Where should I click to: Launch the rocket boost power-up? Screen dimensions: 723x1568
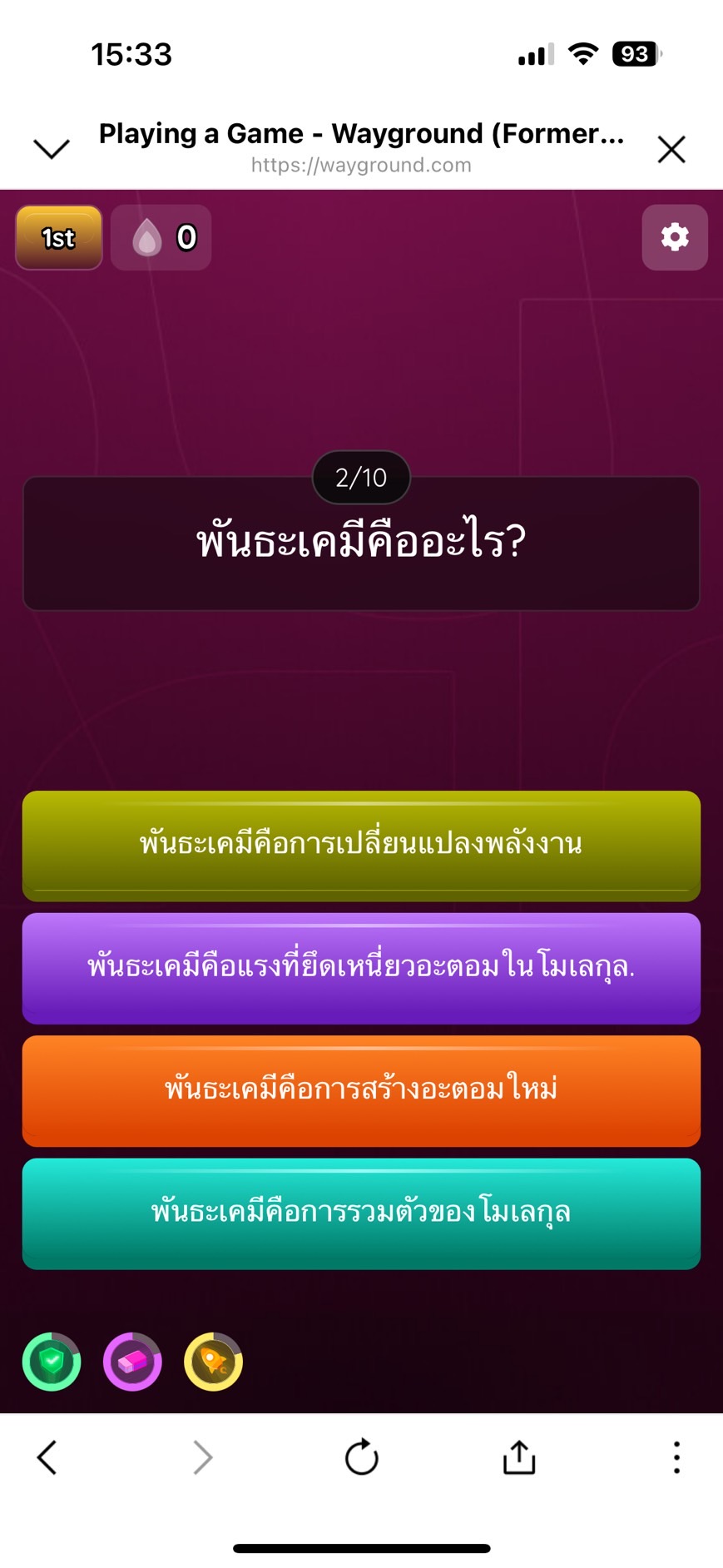(213, 1362)
